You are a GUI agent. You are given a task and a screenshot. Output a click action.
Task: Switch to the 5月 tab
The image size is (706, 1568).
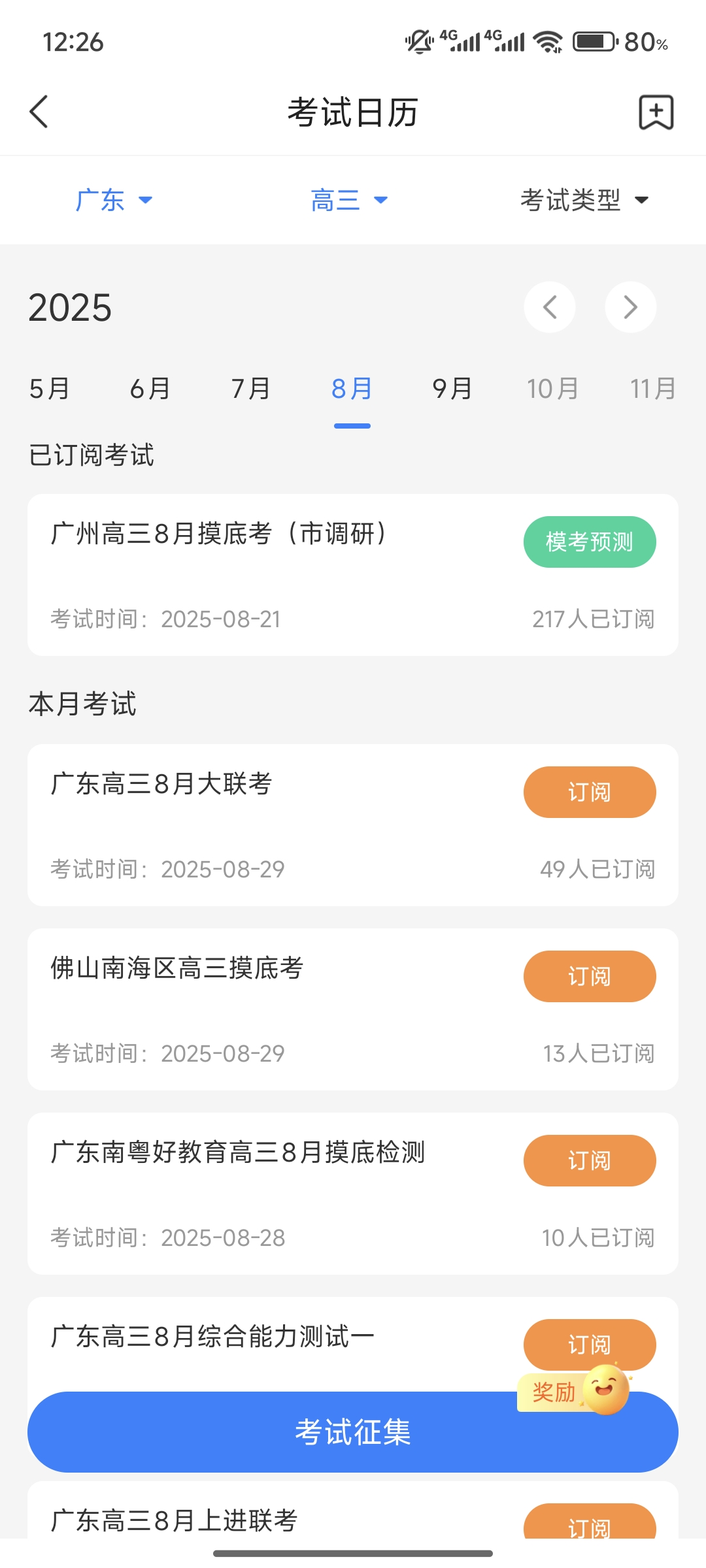[50, 389]
